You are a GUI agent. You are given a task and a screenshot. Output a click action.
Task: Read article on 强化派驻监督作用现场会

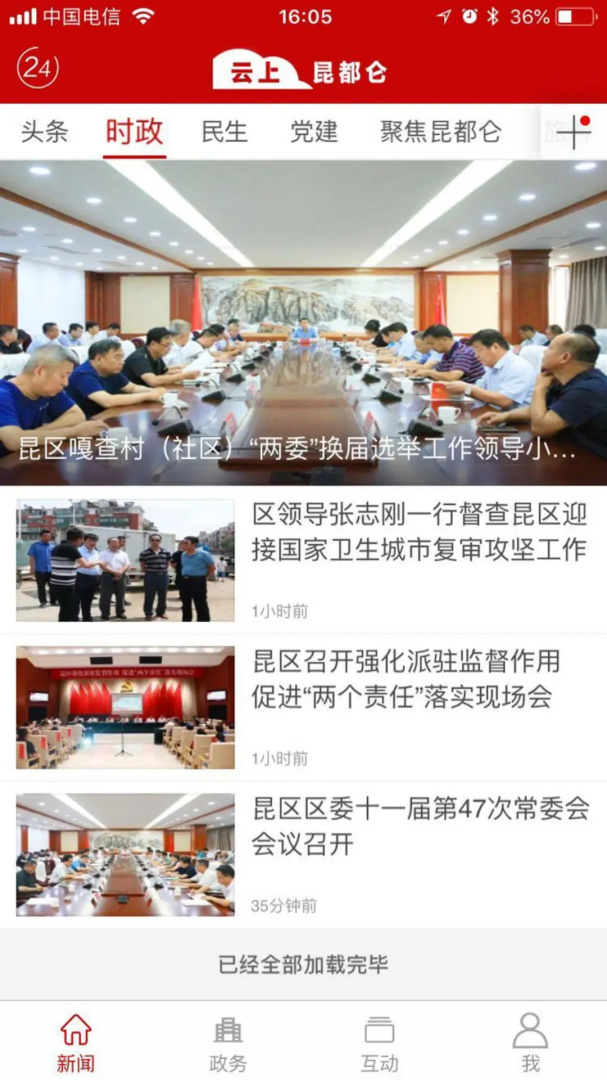(405, 679)
